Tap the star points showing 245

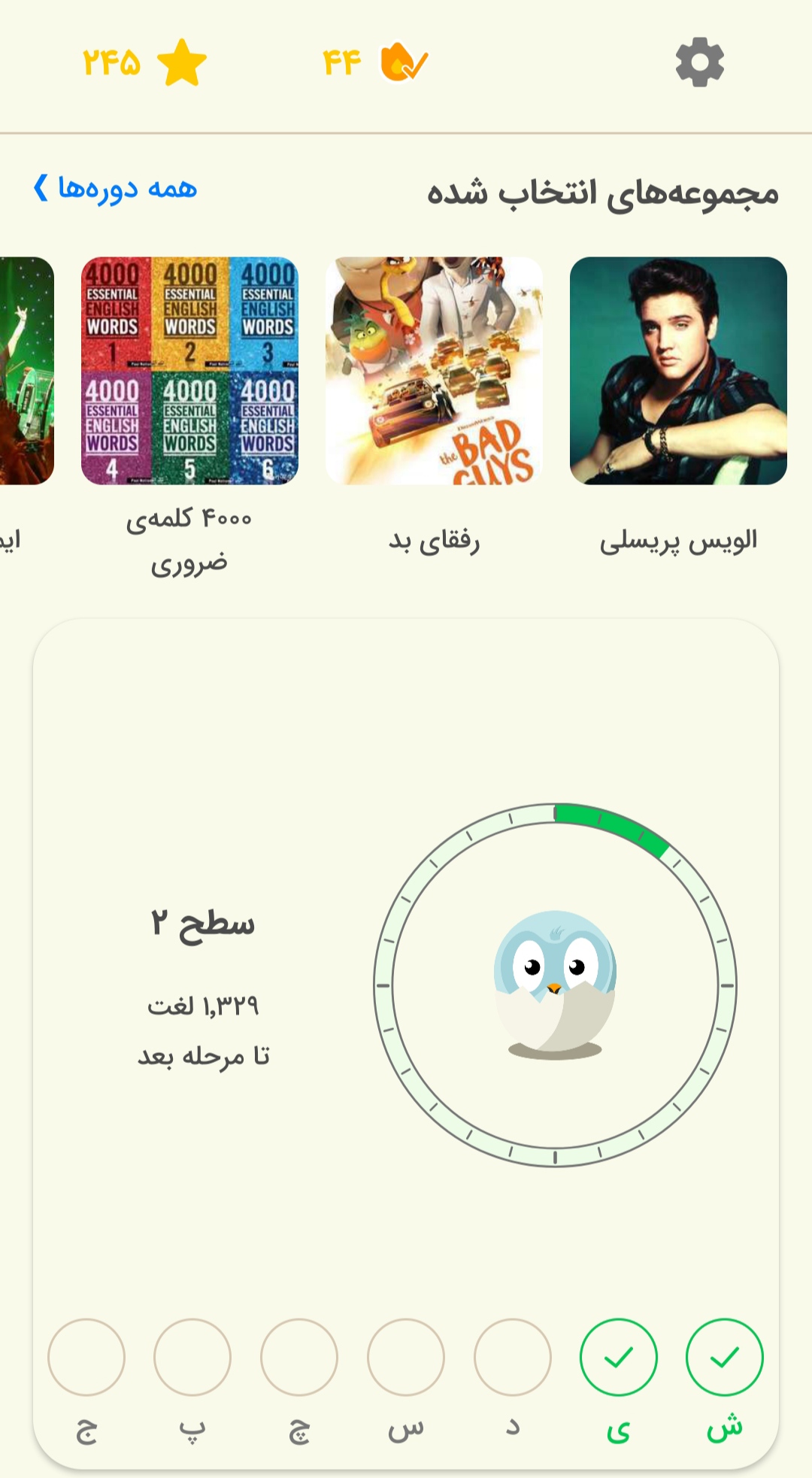coord(144,62)
